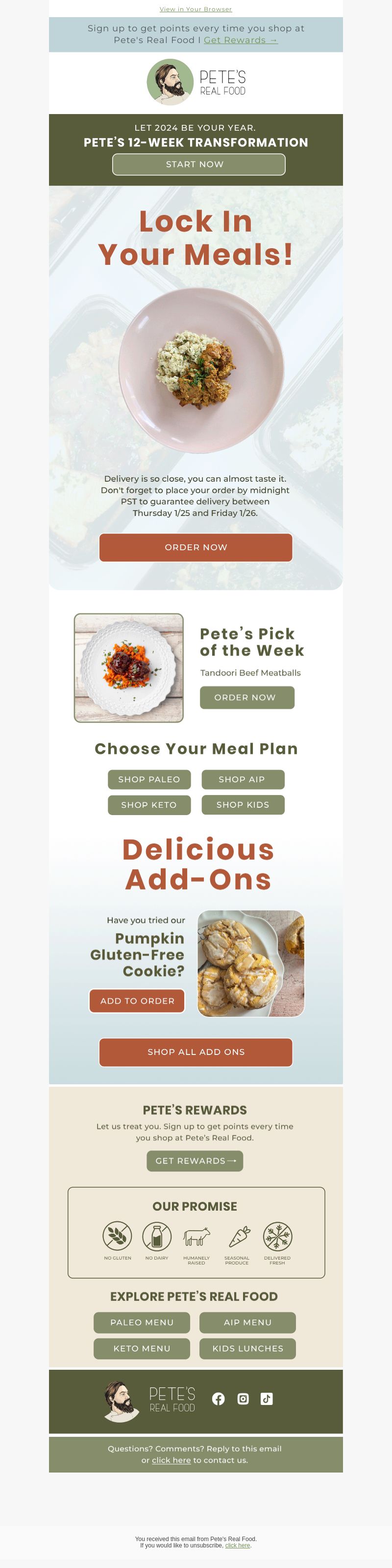392x1568 pixels.
Task: Tap the Get Rewards button under Pete's Rewards
Action: point(195,1161)
